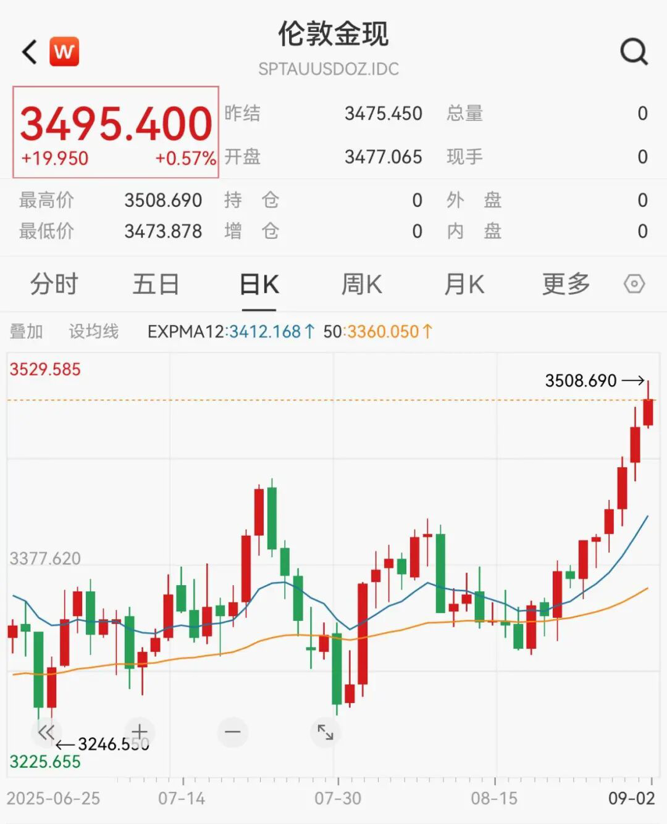Zoom out the chart with minus button
667x824 pixels.
coord(233,731)
